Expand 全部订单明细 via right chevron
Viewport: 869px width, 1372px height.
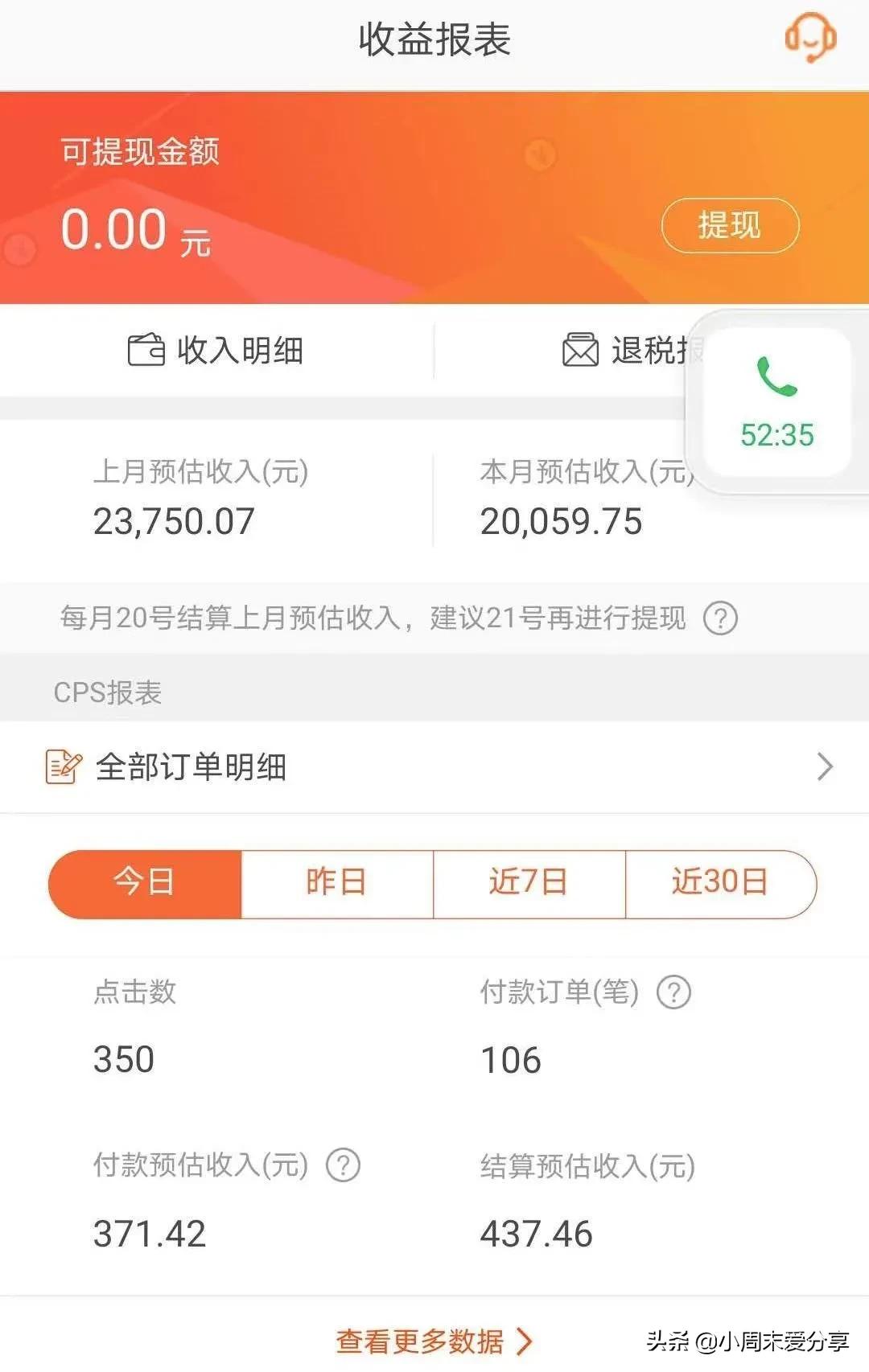point(822,766)
